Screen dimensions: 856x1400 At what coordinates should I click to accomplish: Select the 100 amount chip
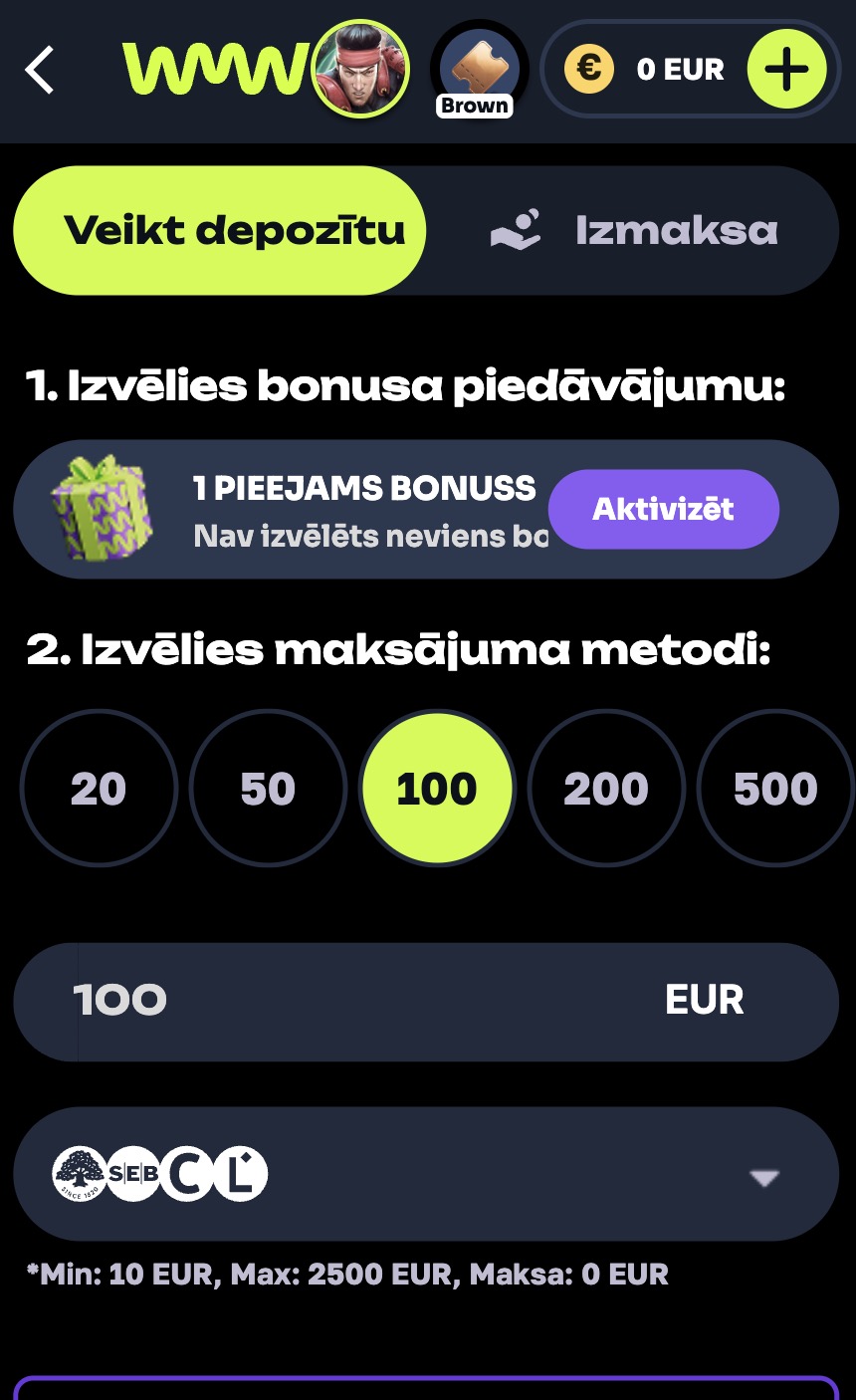tap(437, 789)
